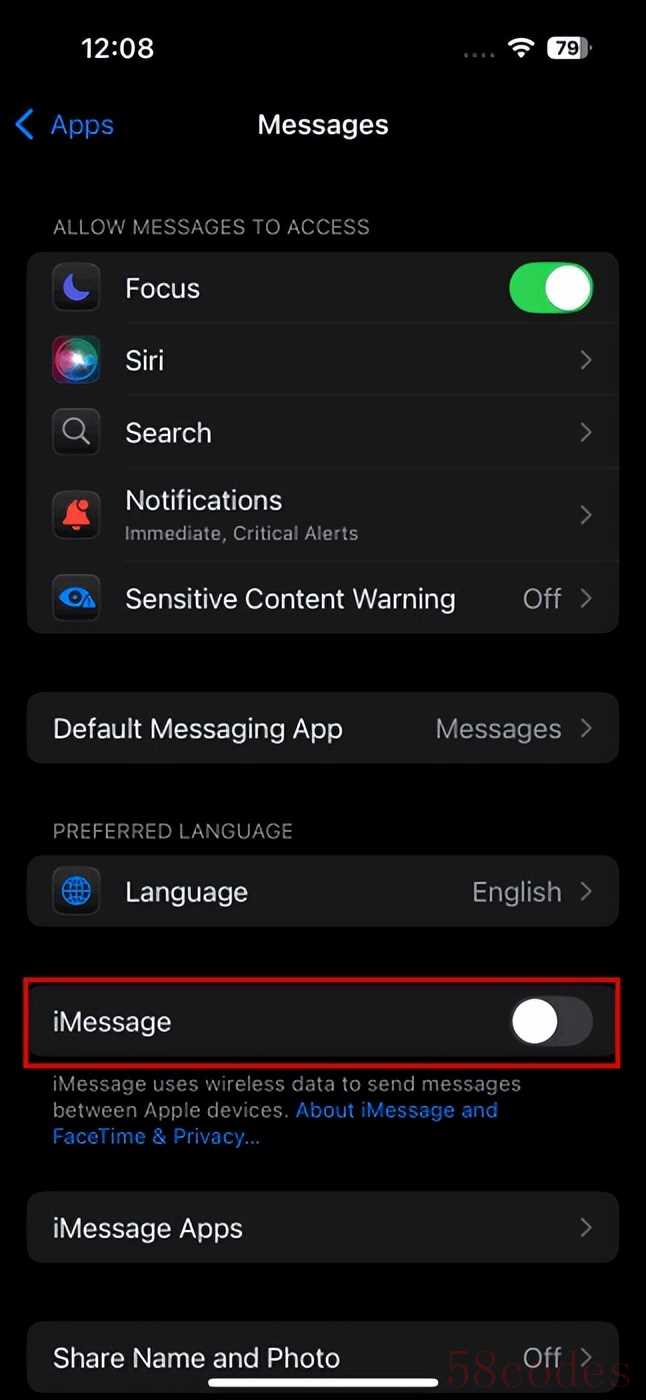Open Siri settings for Messages

tap(322, 360)
